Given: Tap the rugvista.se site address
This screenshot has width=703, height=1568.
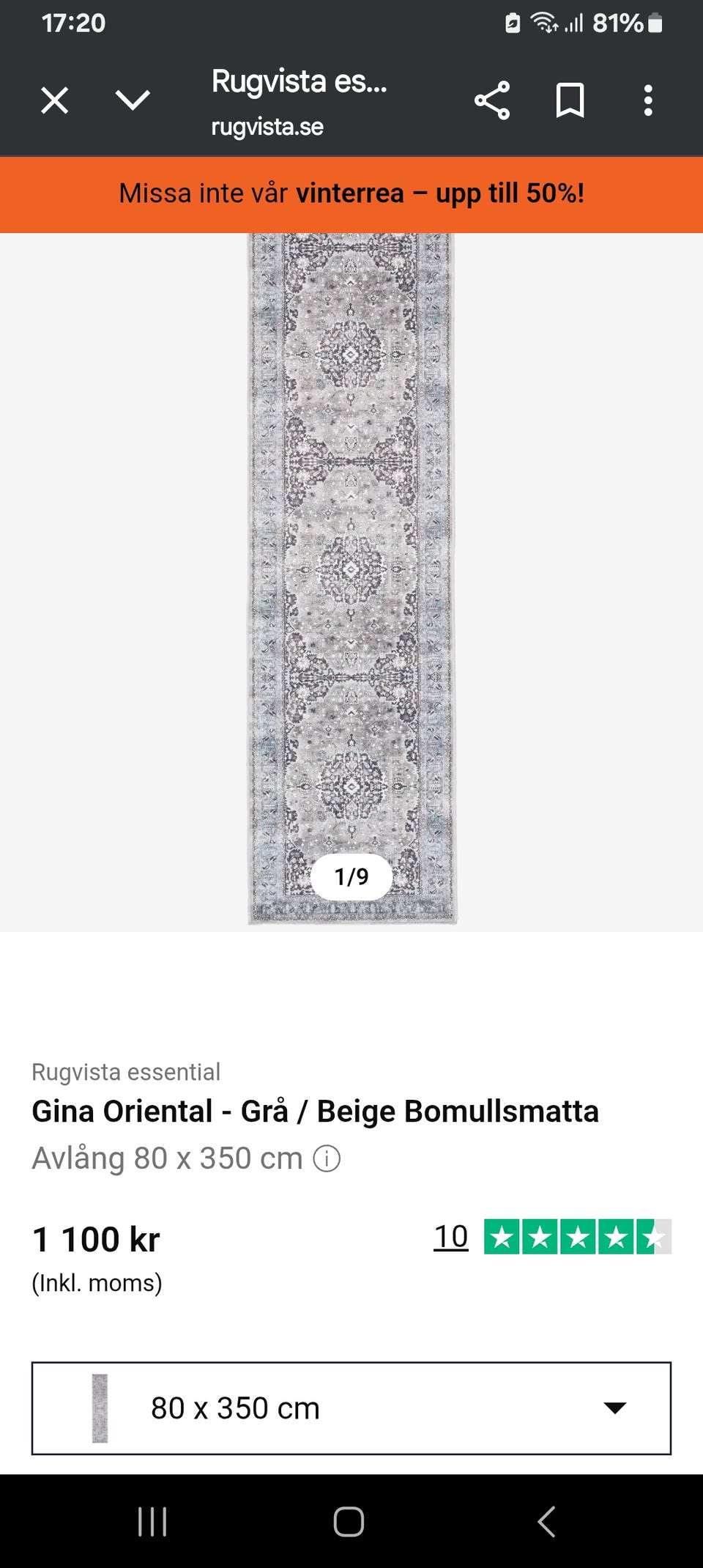Looking at the screenshot, I should pos(267,126).
